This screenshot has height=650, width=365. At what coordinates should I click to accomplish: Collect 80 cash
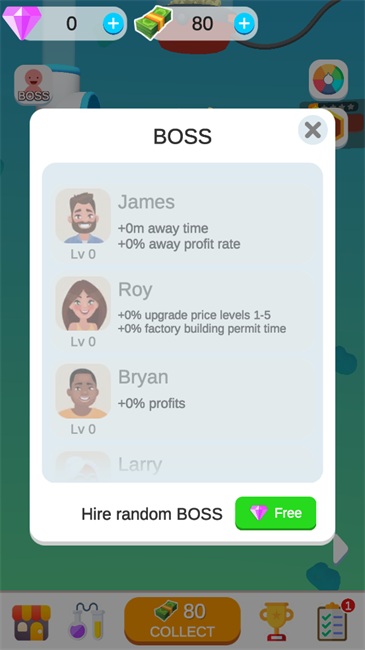182,620
